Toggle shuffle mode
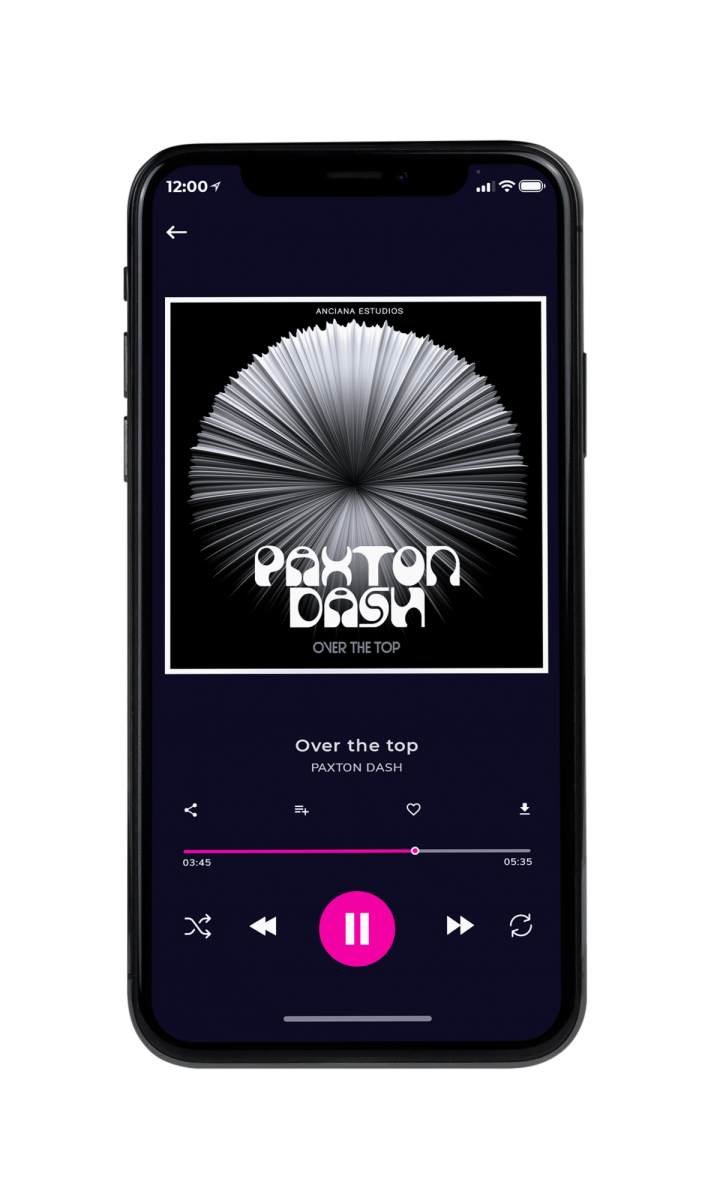720x1200 pixels. click(x=197, y=927)
